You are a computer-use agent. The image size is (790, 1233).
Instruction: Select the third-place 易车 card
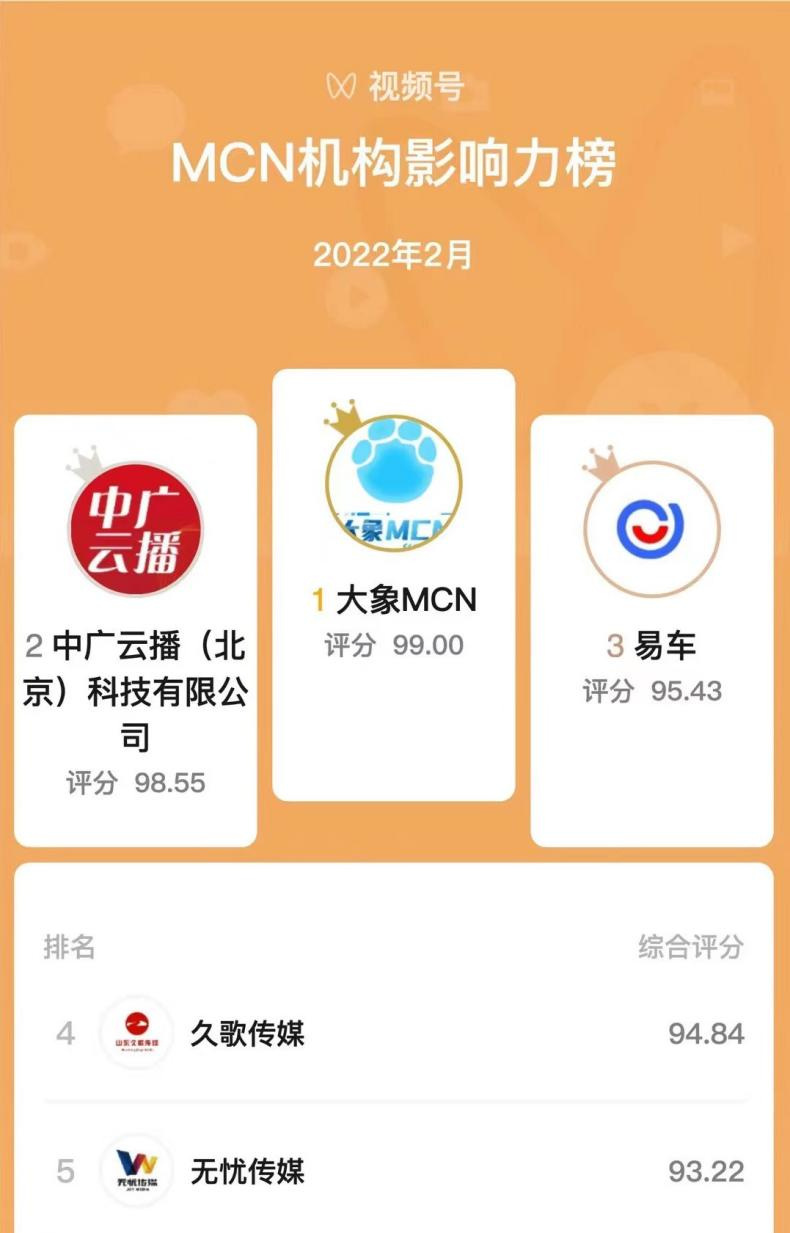651,630
